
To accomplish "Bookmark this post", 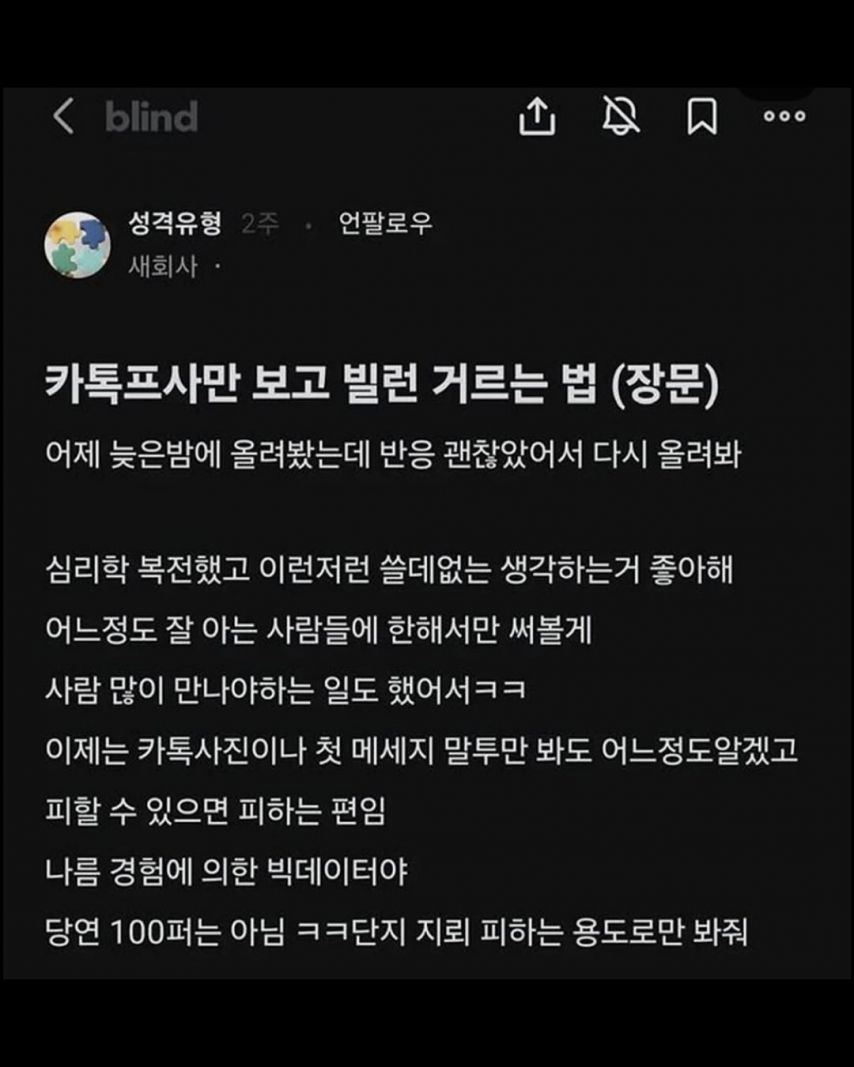I will (x=701, y=117).
